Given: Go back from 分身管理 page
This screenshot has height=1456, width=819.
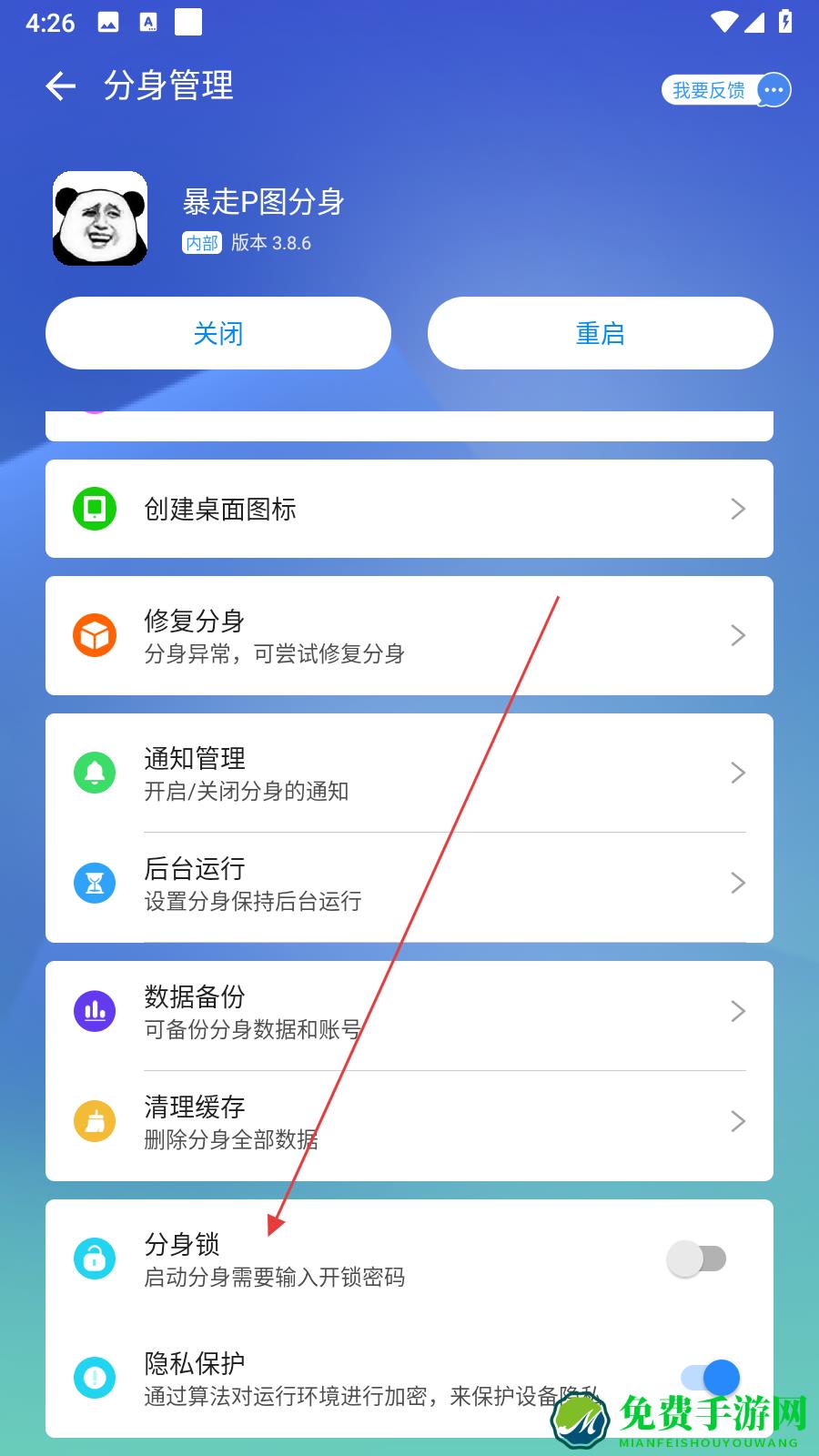Looking at the screenshot, I should [x=60, y=86].
